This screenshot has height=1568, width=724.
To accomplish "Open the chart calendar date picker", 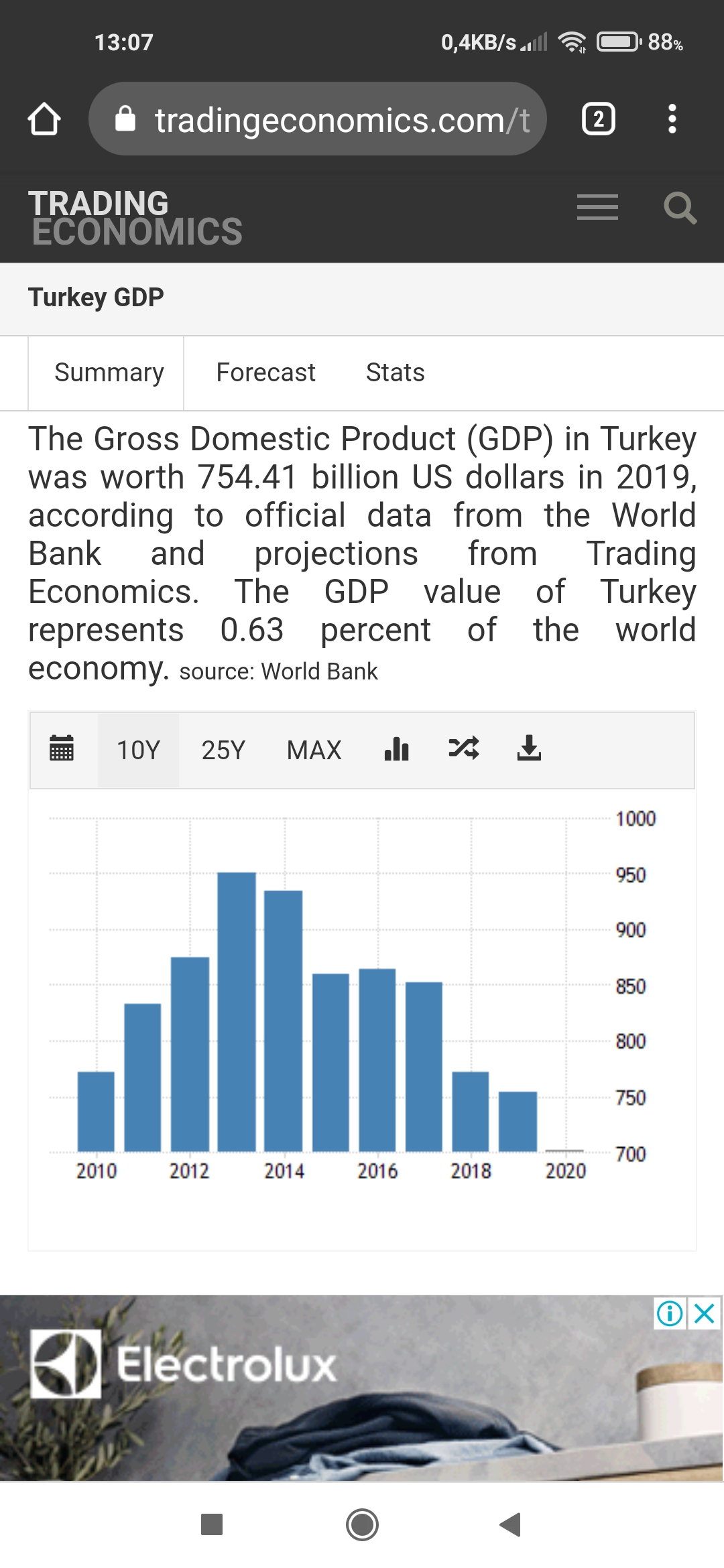I will [x=62, y=748].
